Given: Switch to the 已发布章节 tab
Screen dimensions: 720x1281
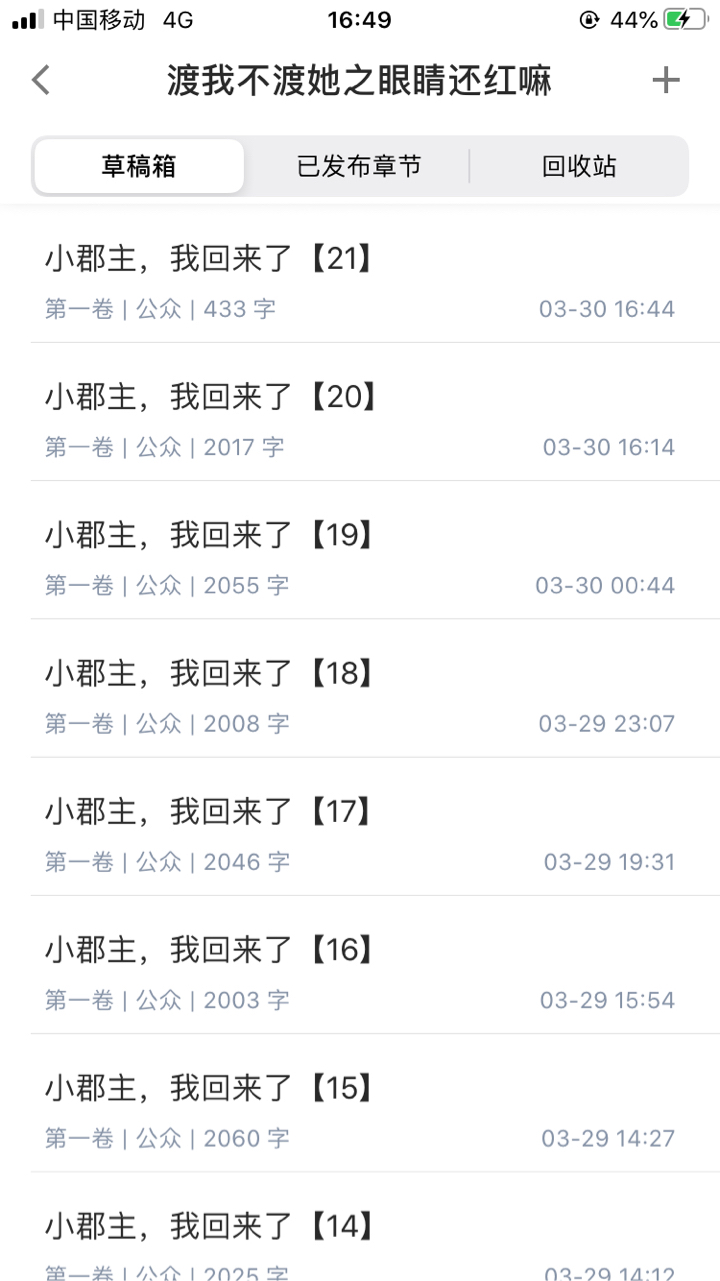Looking at the screenshot, I should point(359,166).
